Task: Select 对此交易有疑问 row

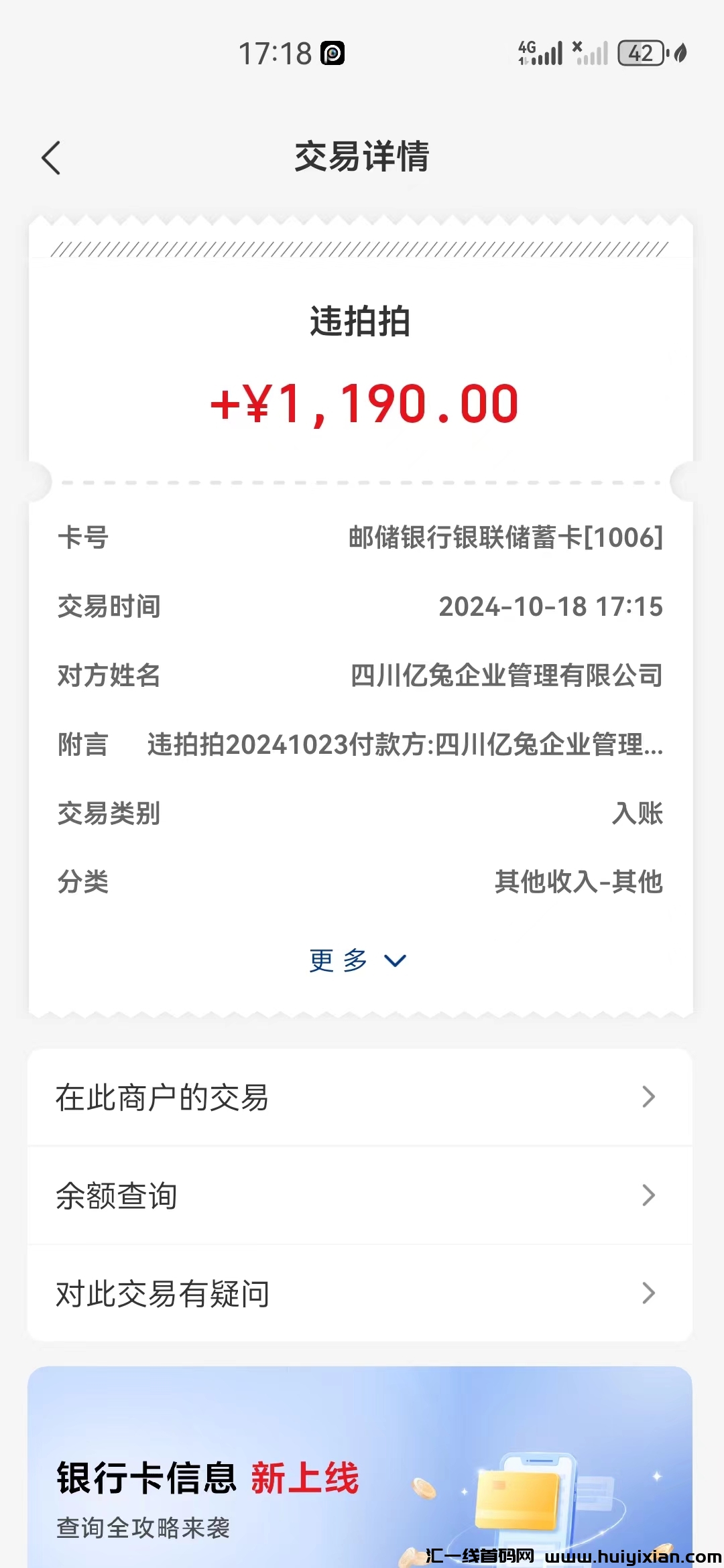Action: pos(360,1293)
